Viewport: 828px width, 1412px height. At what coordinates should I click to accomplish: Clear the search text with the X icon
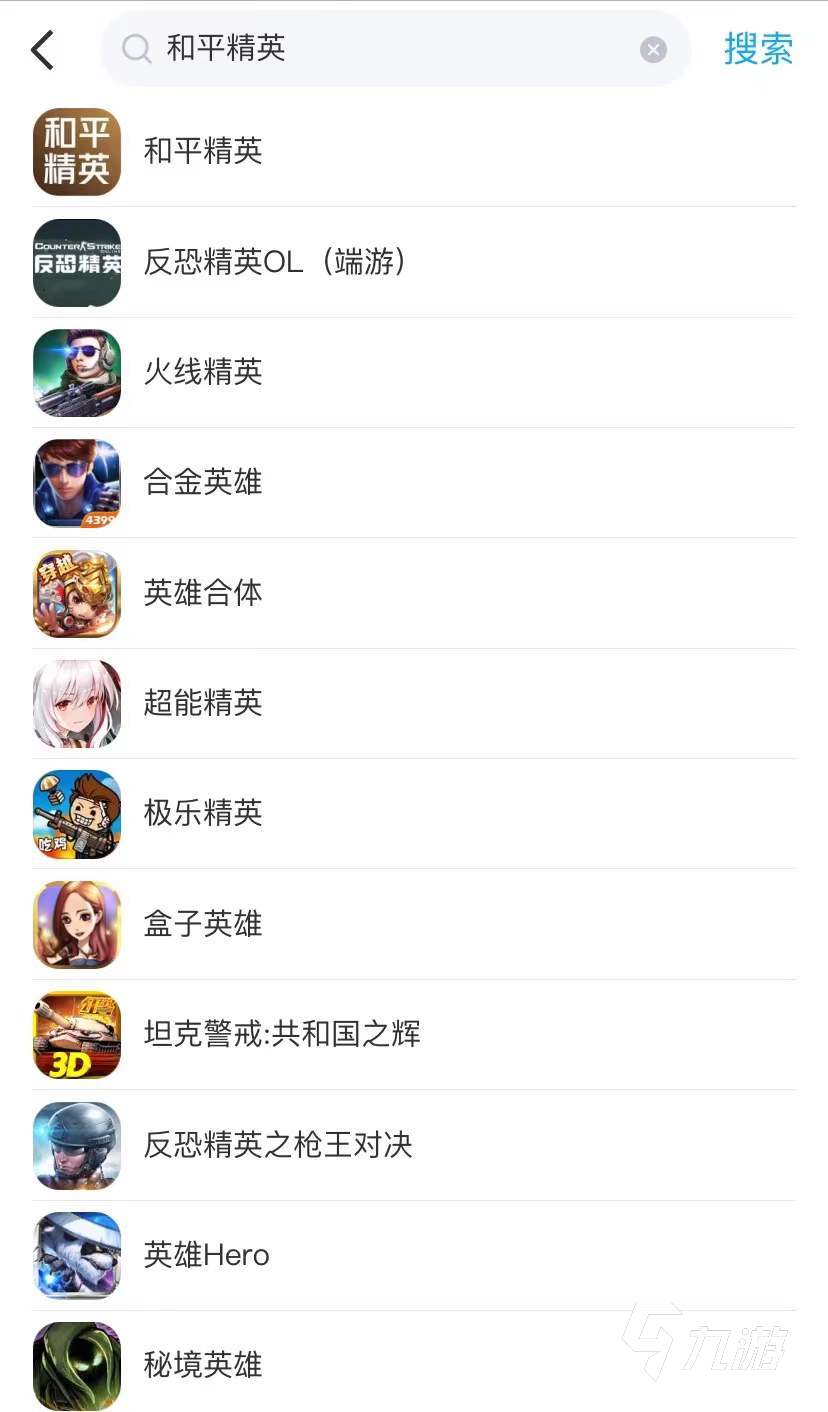[653, 49]
